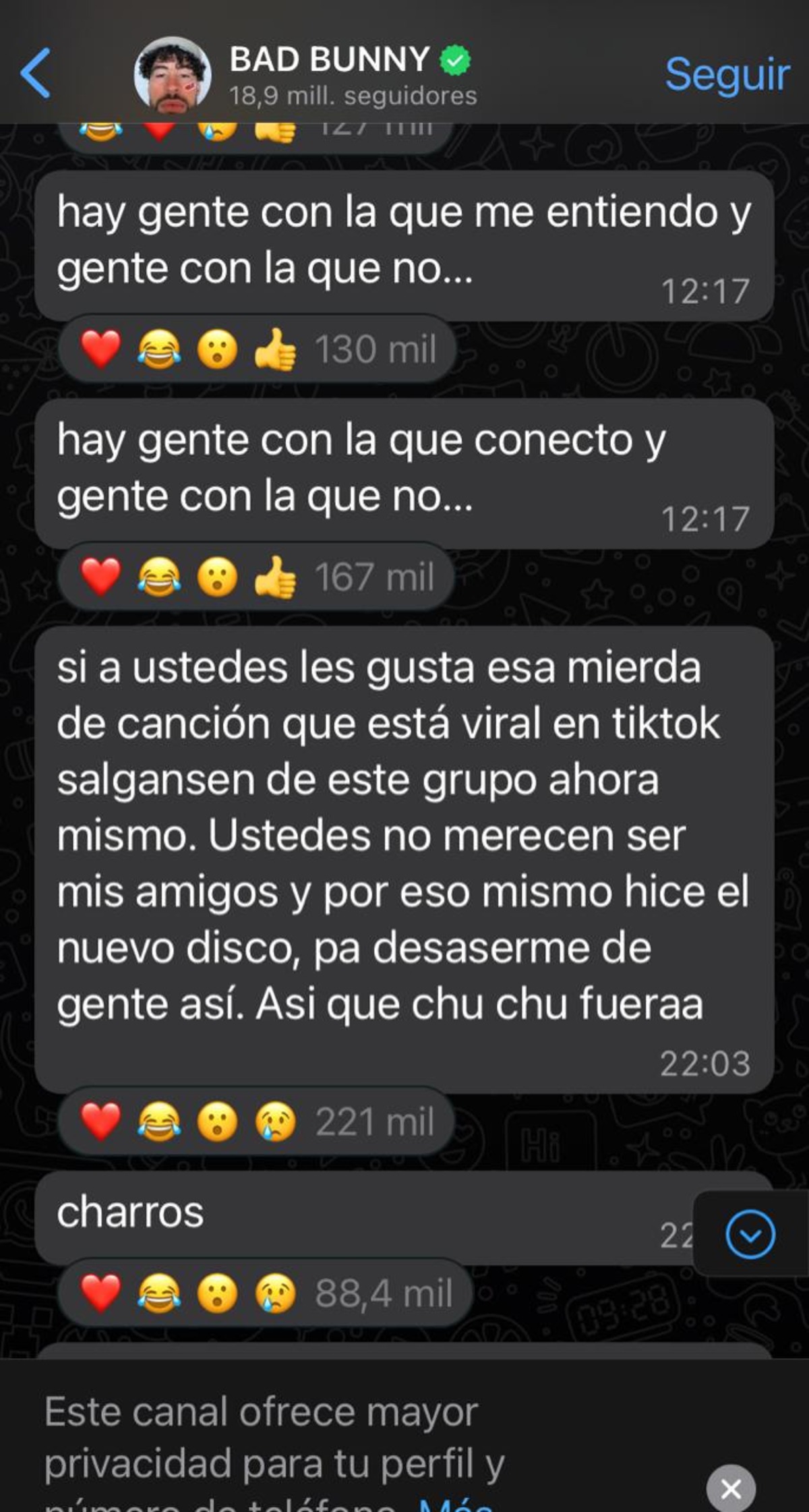The width and height of the screenshot is (809, 1512).
Task: Open the BAD BUNNY channel info
Action: 329,74
